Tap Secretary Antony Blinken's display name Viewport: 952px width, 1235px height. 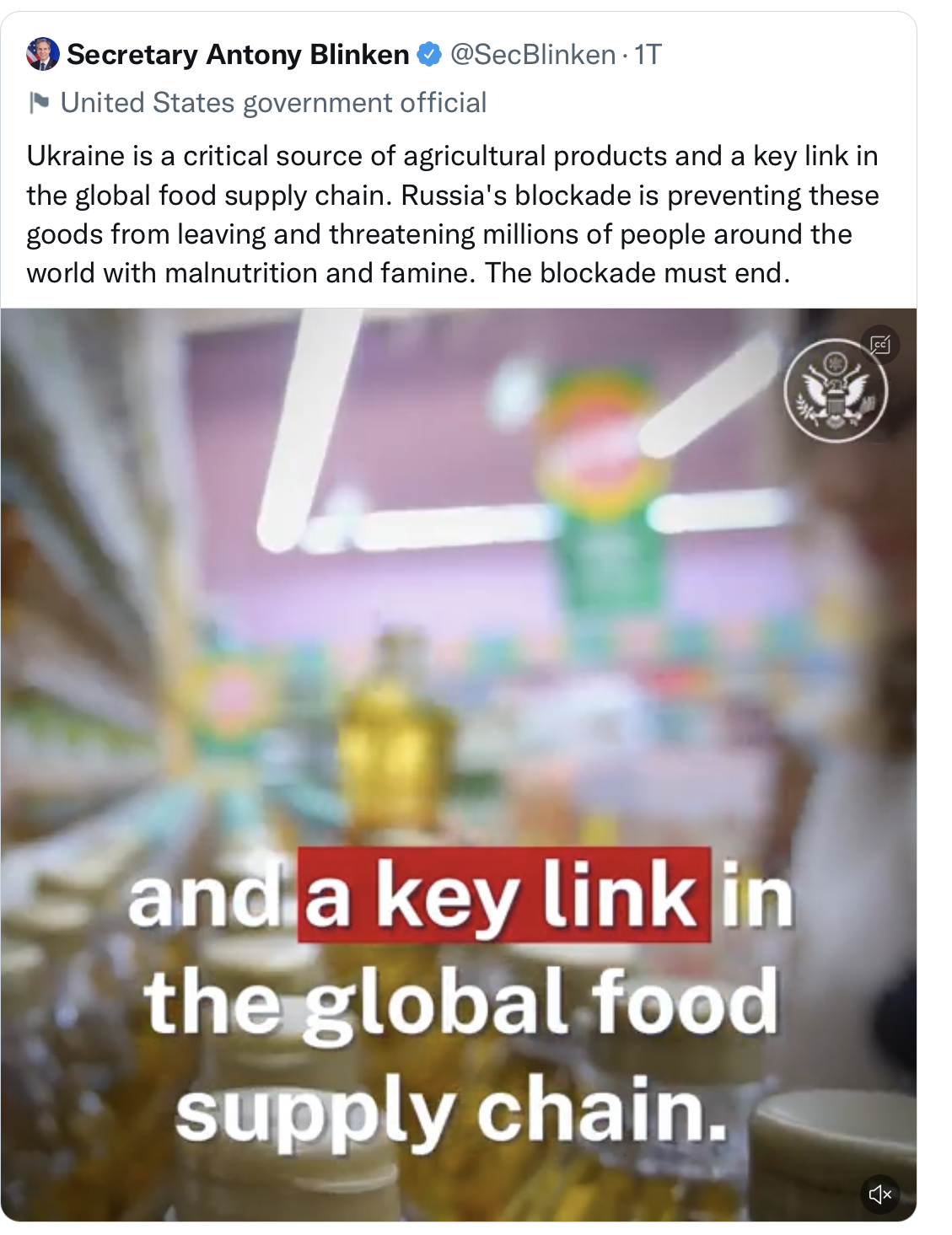coord(238,55)
